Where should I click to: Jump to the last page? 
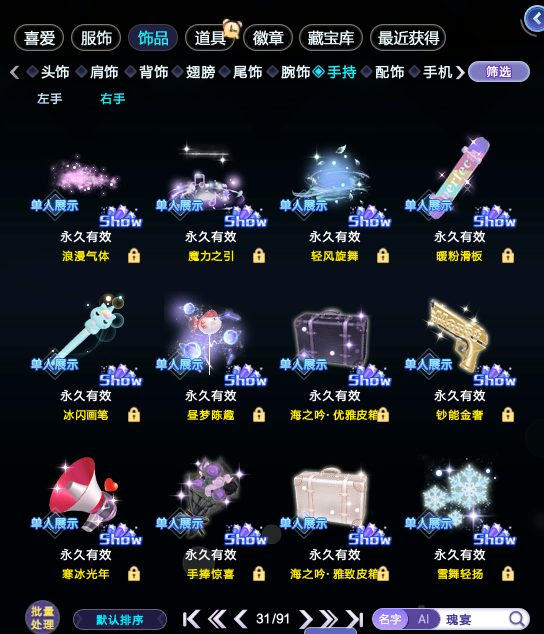coord(354,619)
